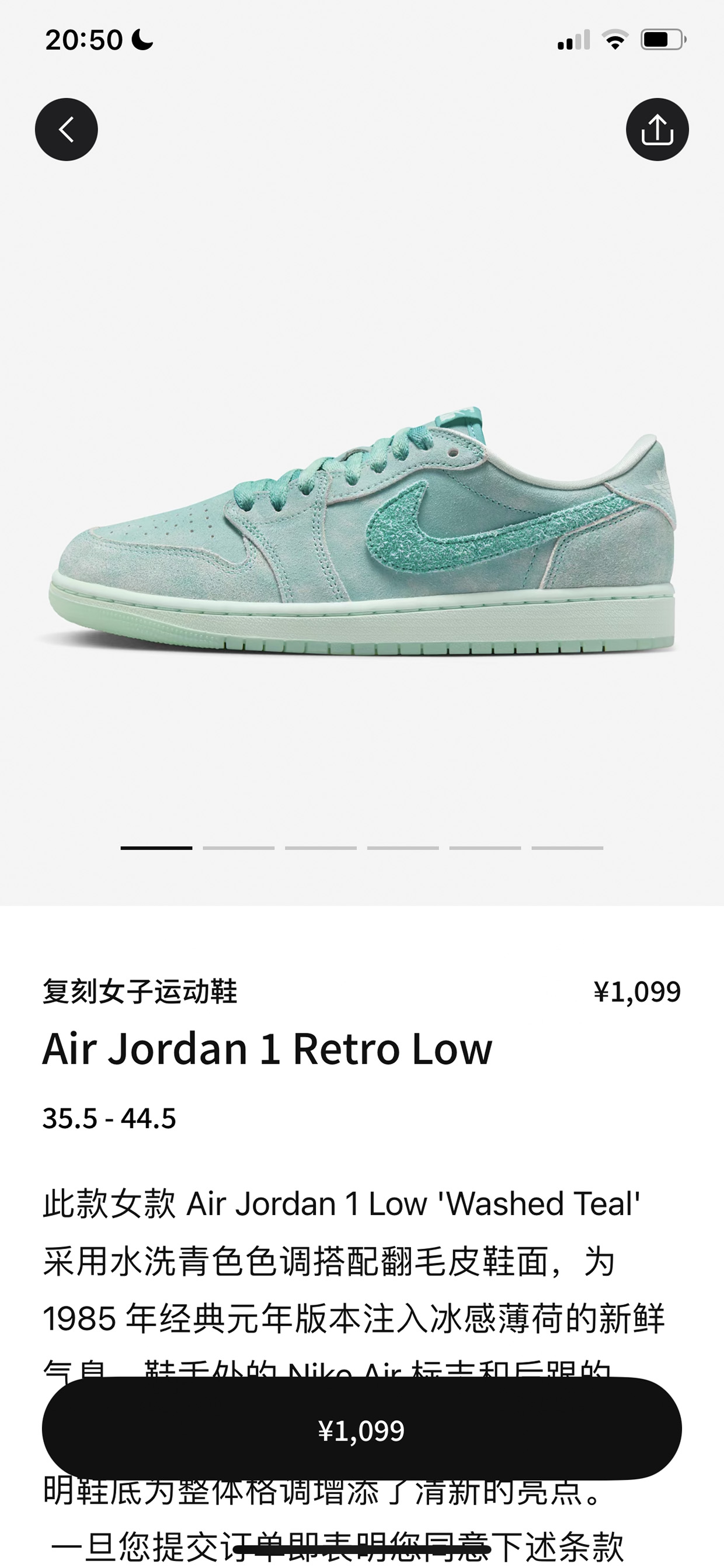Open the Air Jordan shoe image
The image size is (724, 1568).
tap(361, 533)
